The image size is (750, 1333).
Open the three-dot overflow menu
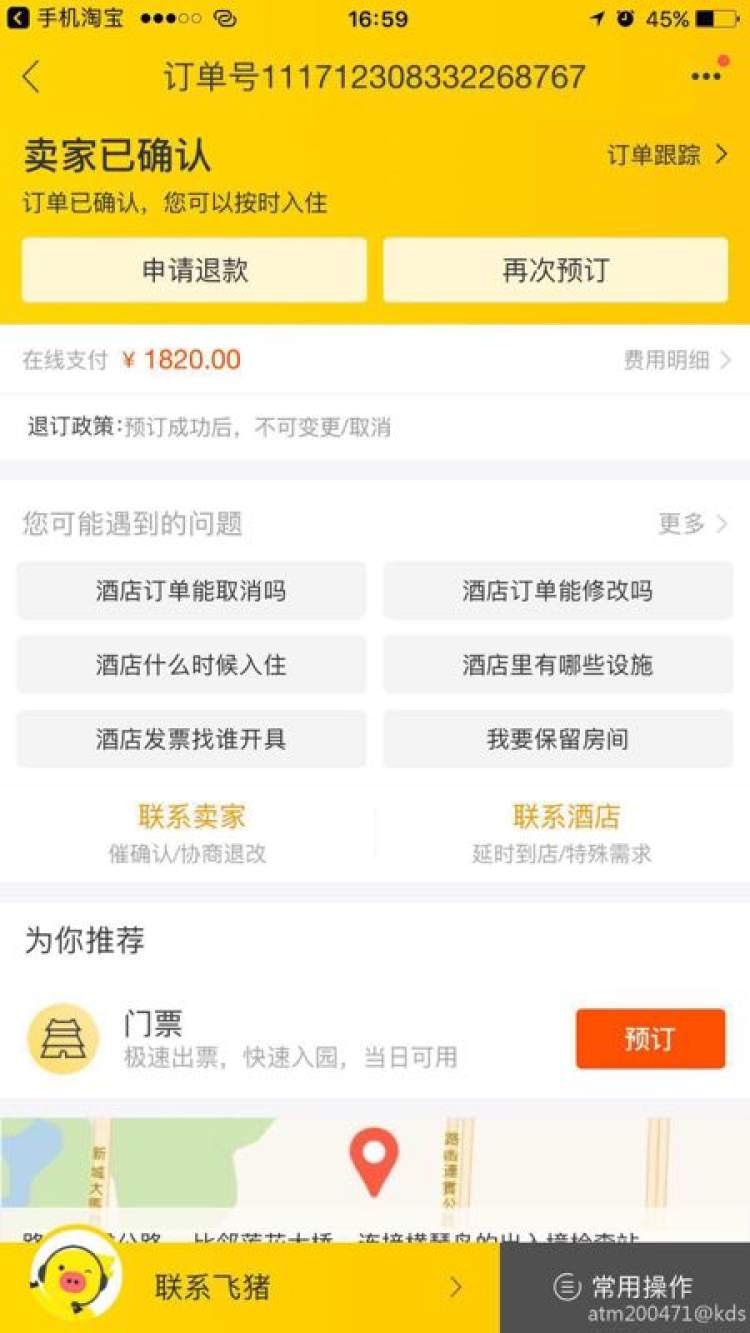(706, 77)
